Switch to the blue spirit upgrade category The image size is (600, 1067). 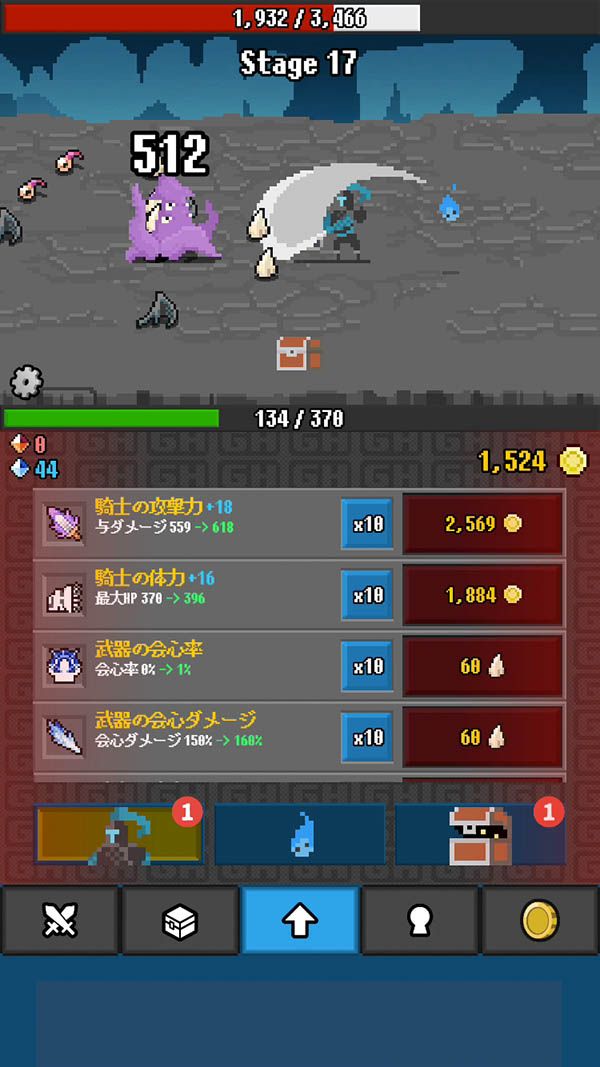coord(300,834)
